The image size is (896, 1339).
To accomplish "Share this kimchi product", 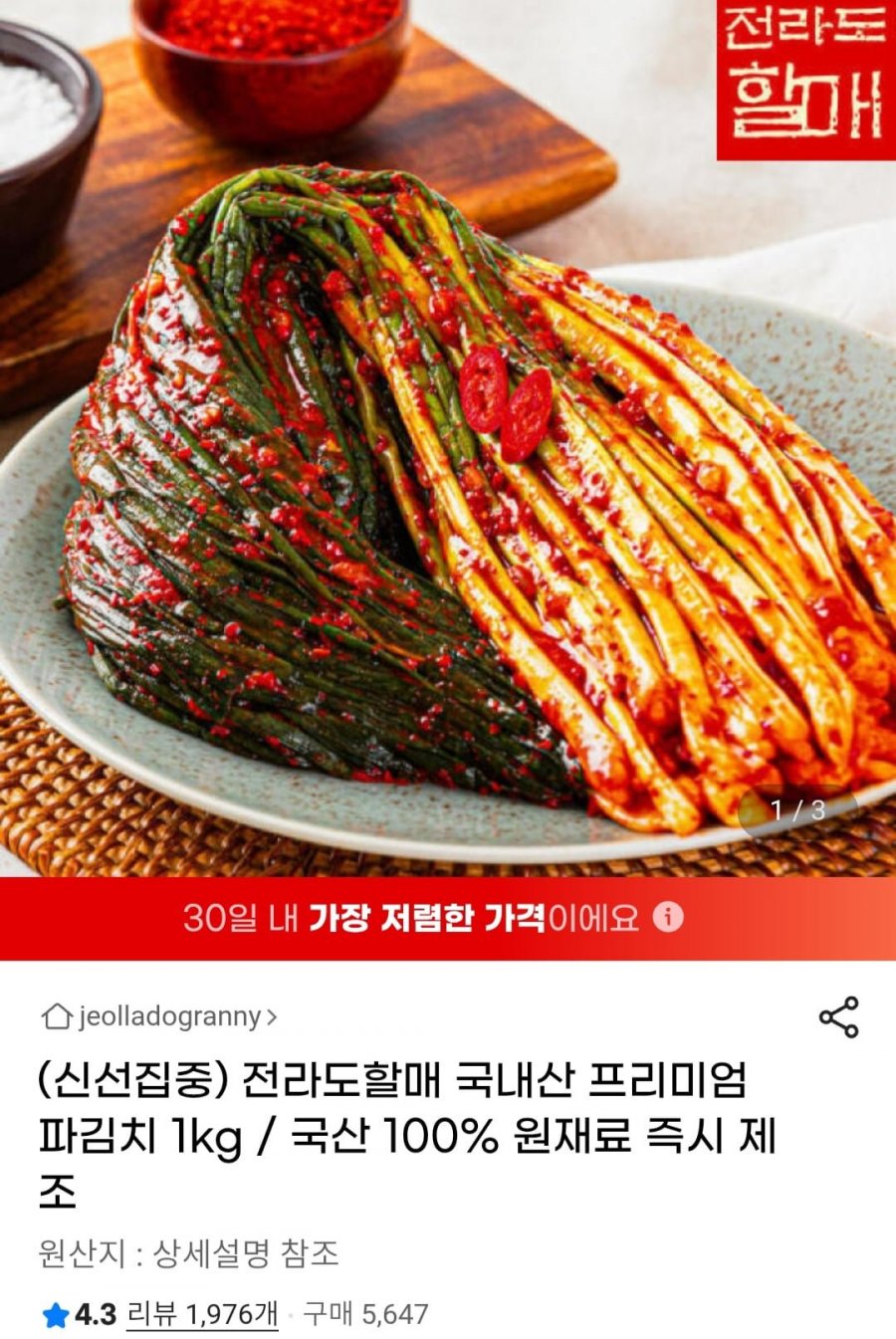I will pos(838,1016).
